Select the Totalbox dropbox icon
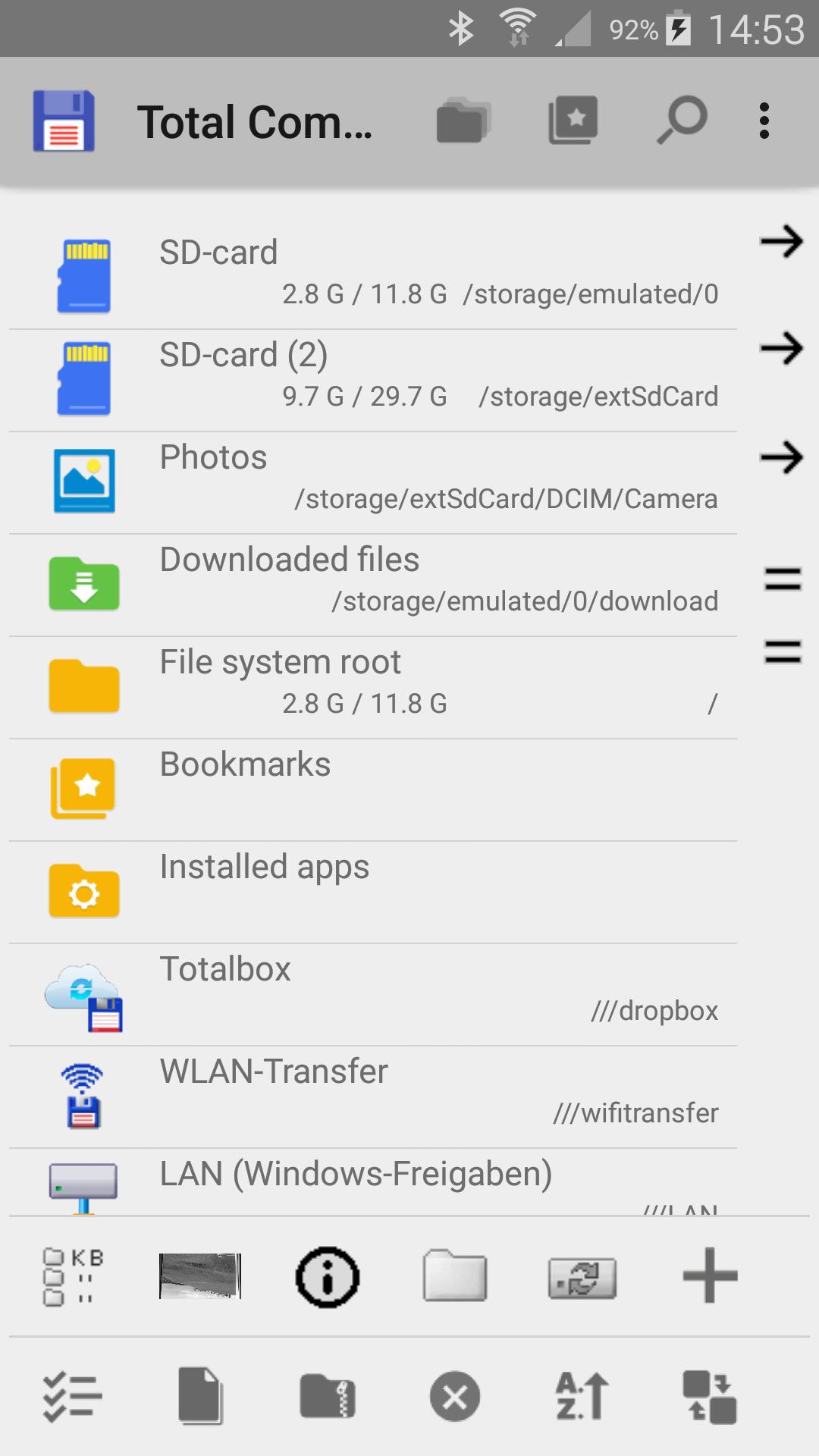Viewport: 819px width, 1456px height. tap(83, 993)
